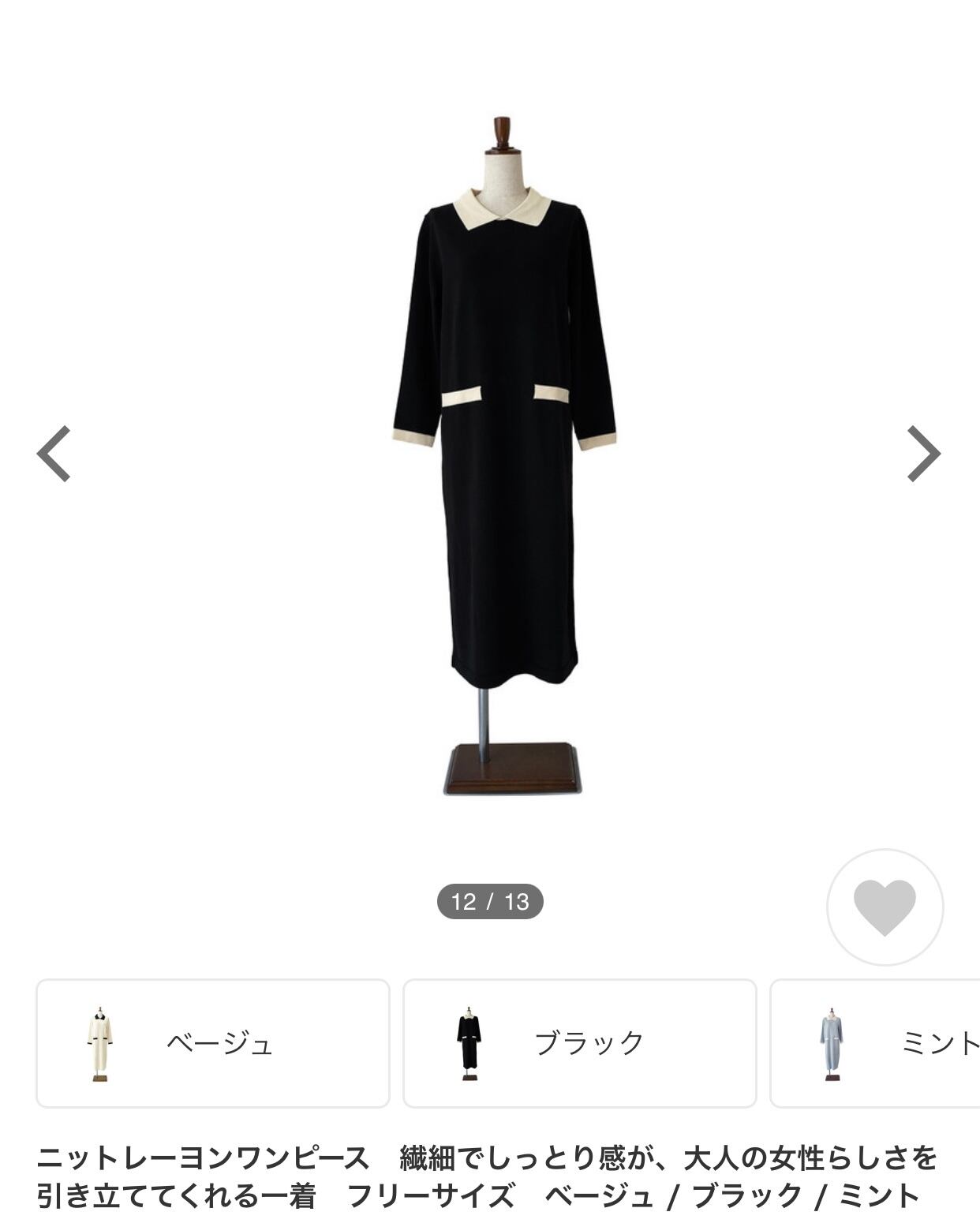This screenshot has height=1223, width=980.
Task: Open the black dress product image
Action: (504, 455)
